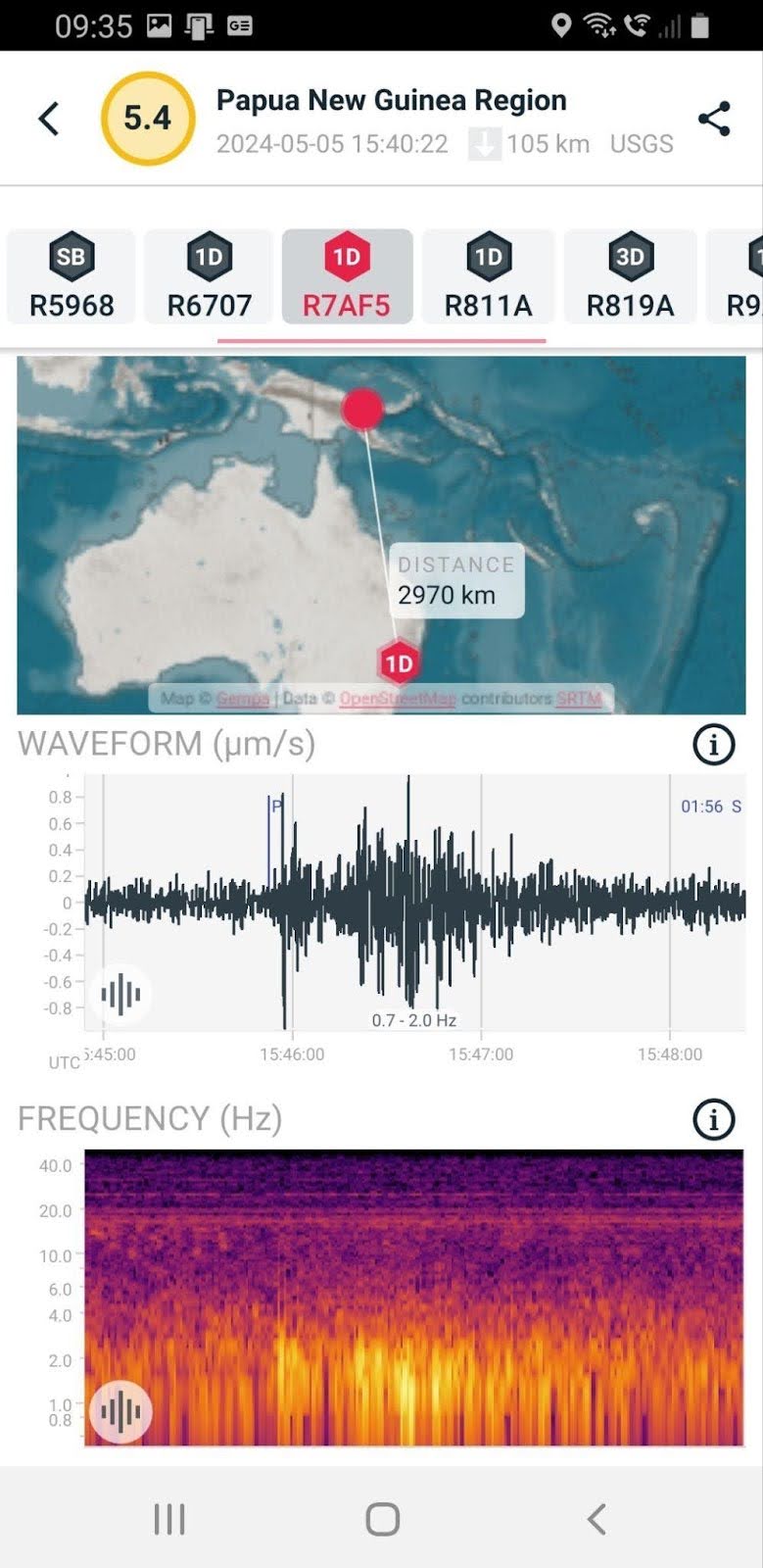Viewport: 763px width, 1568px height.
Task: Tap the audio icon on spectrogram
Action: coord(120,1412)
